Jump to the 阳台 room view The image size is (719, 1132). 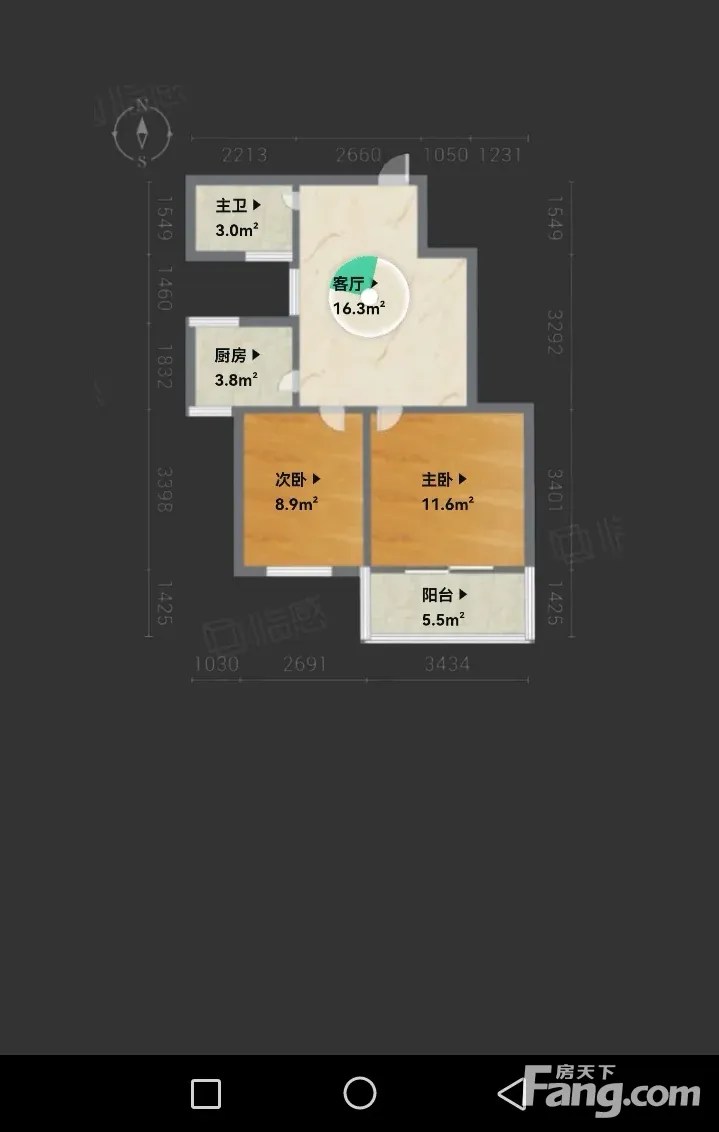pyautogui.click(x=445, y=595)
